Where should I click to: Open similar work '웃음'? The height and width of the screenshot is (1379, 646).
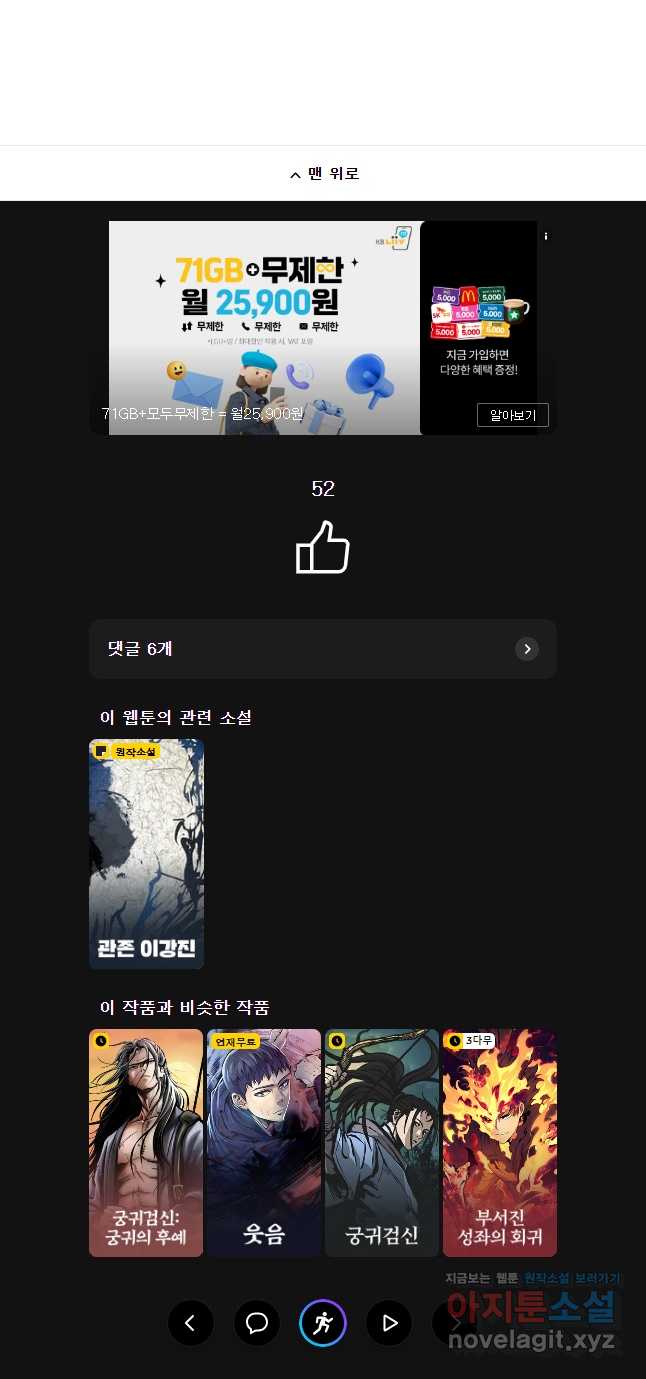264,1142
